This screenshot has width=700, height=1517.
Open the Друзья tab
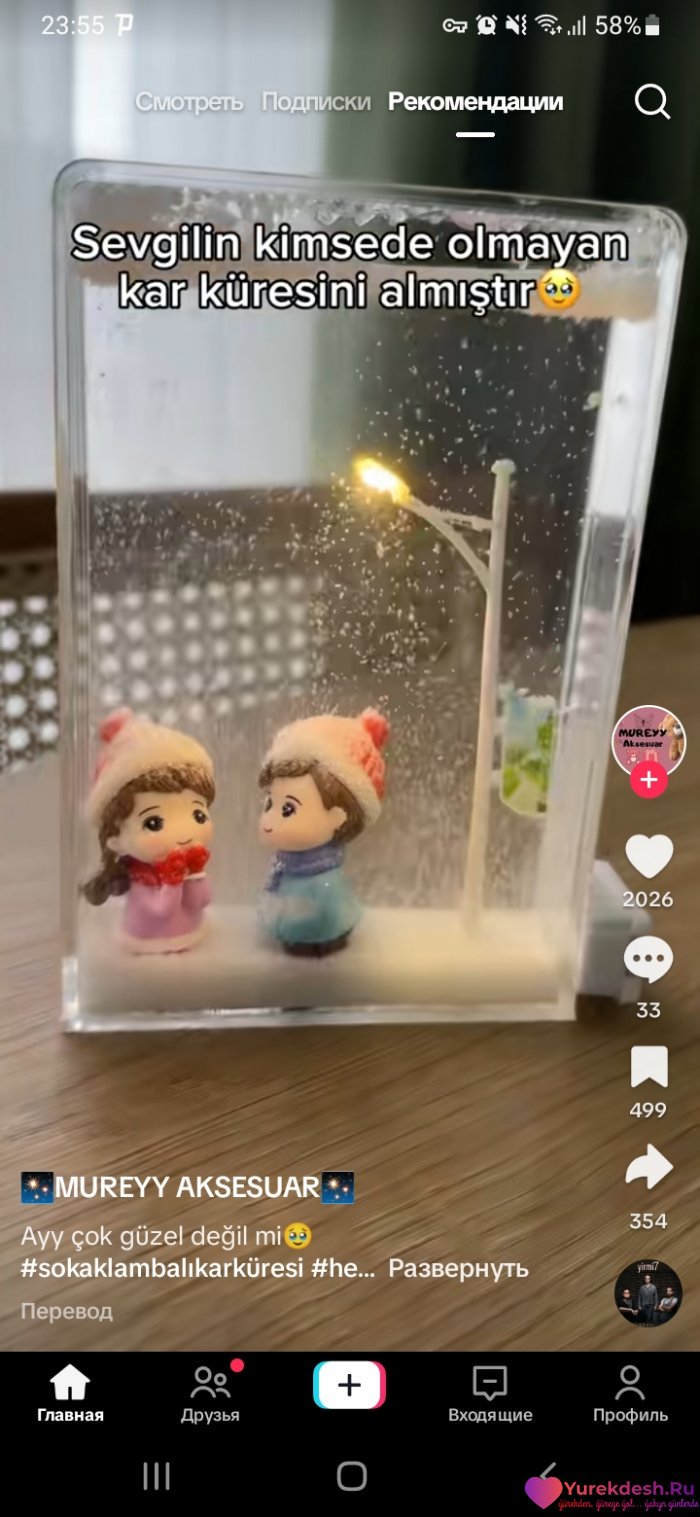[x=210, y=1394]
